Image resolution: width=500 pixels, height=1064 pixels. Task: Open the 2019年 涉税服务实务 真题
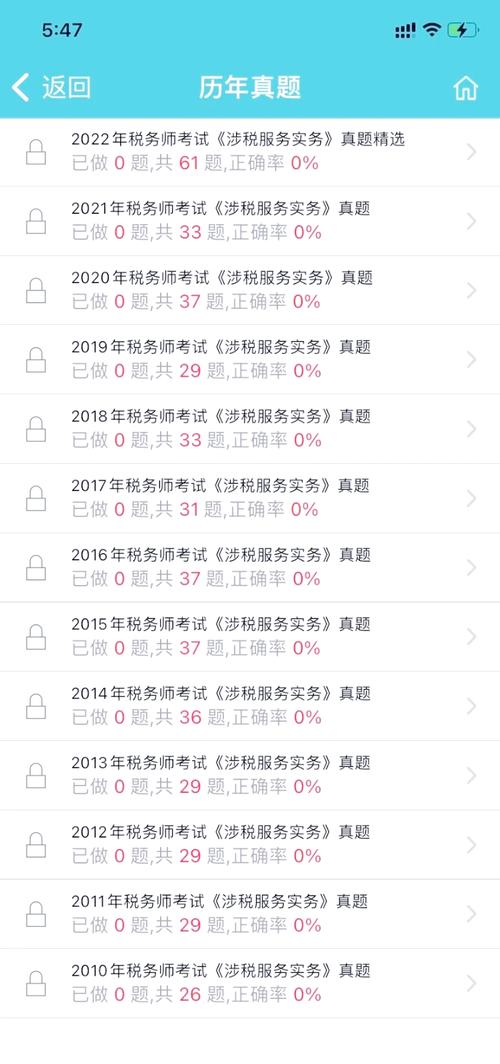(250, 360)
